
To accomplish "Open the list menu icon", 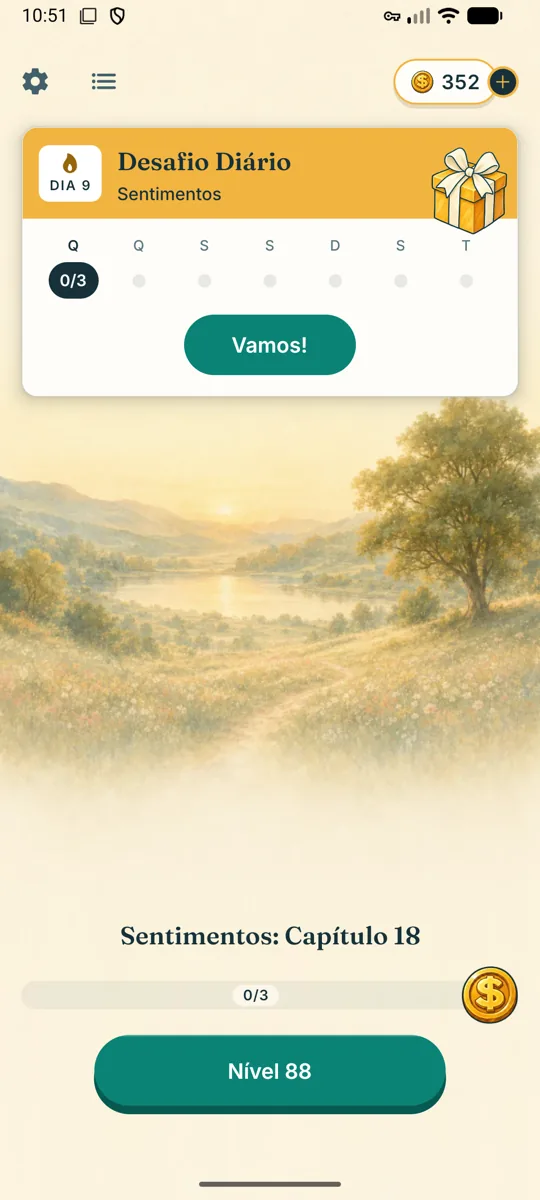I will tap(104, 82).
